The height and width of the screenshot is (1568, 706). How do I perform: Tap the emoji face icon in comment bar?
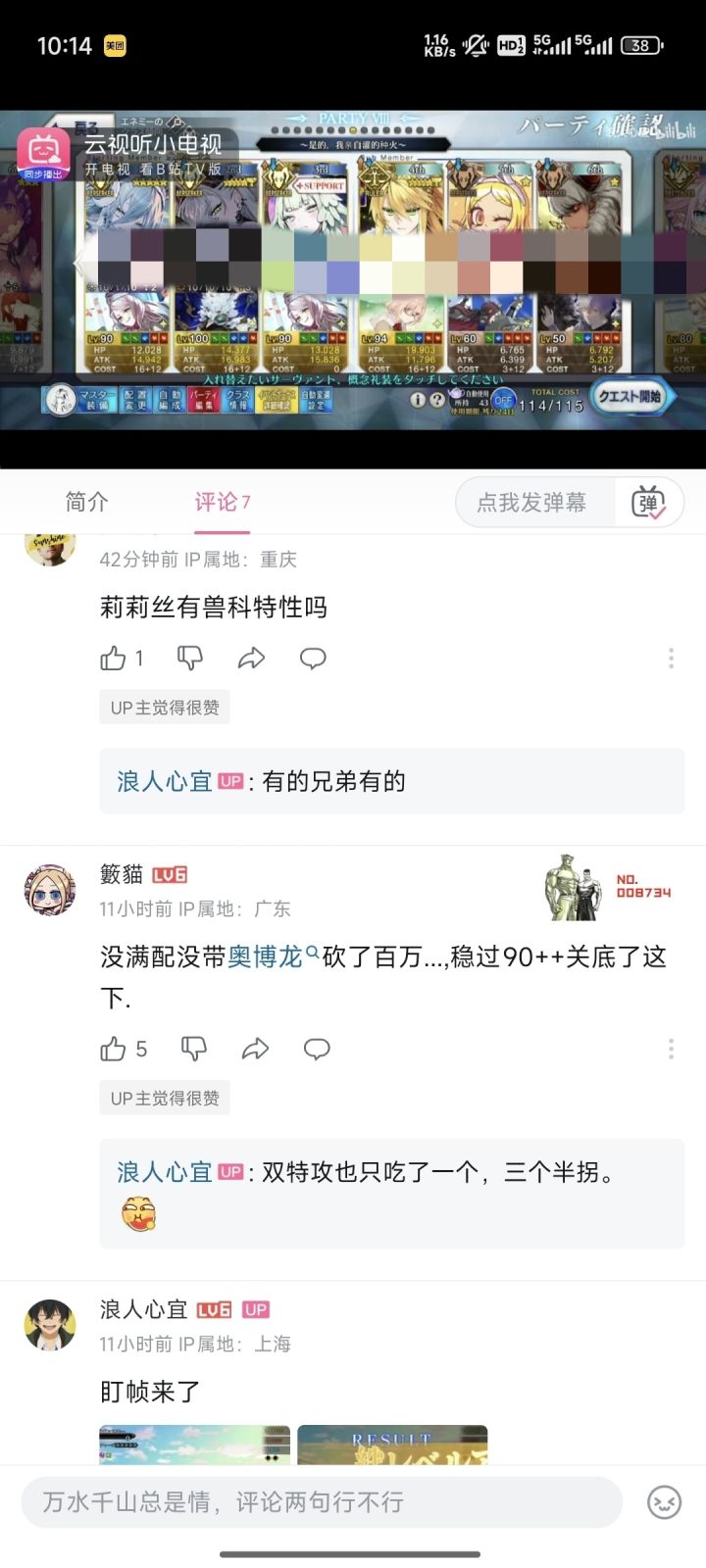665,1501
